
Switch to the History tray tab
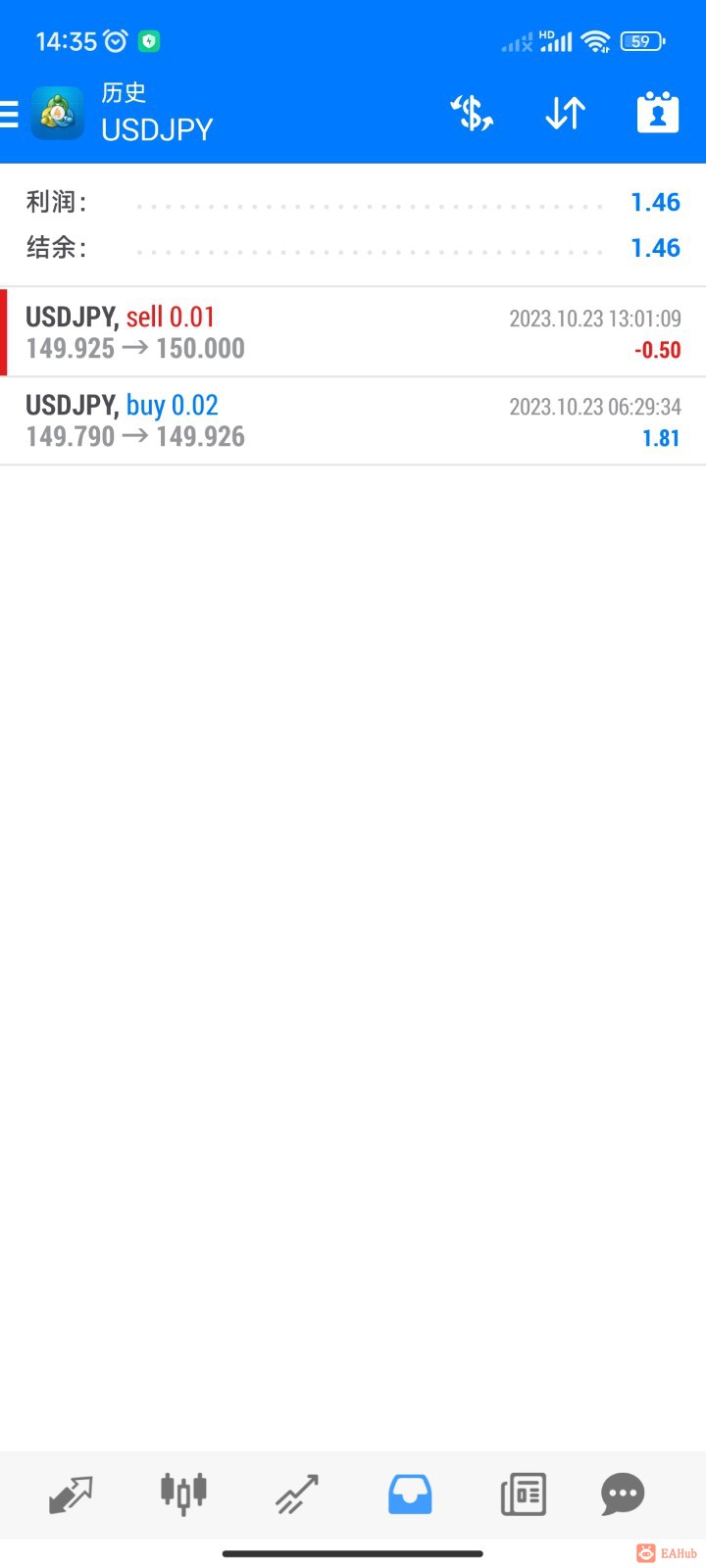click(x=410, y=1494)
